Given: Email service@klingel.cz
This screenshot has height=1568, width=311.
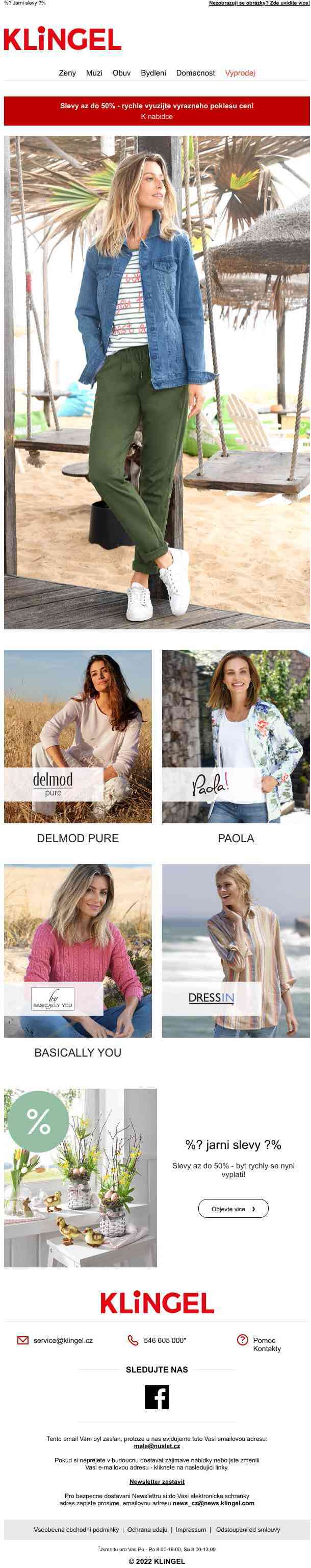Looking at the screenshot, I should 63,1340.
